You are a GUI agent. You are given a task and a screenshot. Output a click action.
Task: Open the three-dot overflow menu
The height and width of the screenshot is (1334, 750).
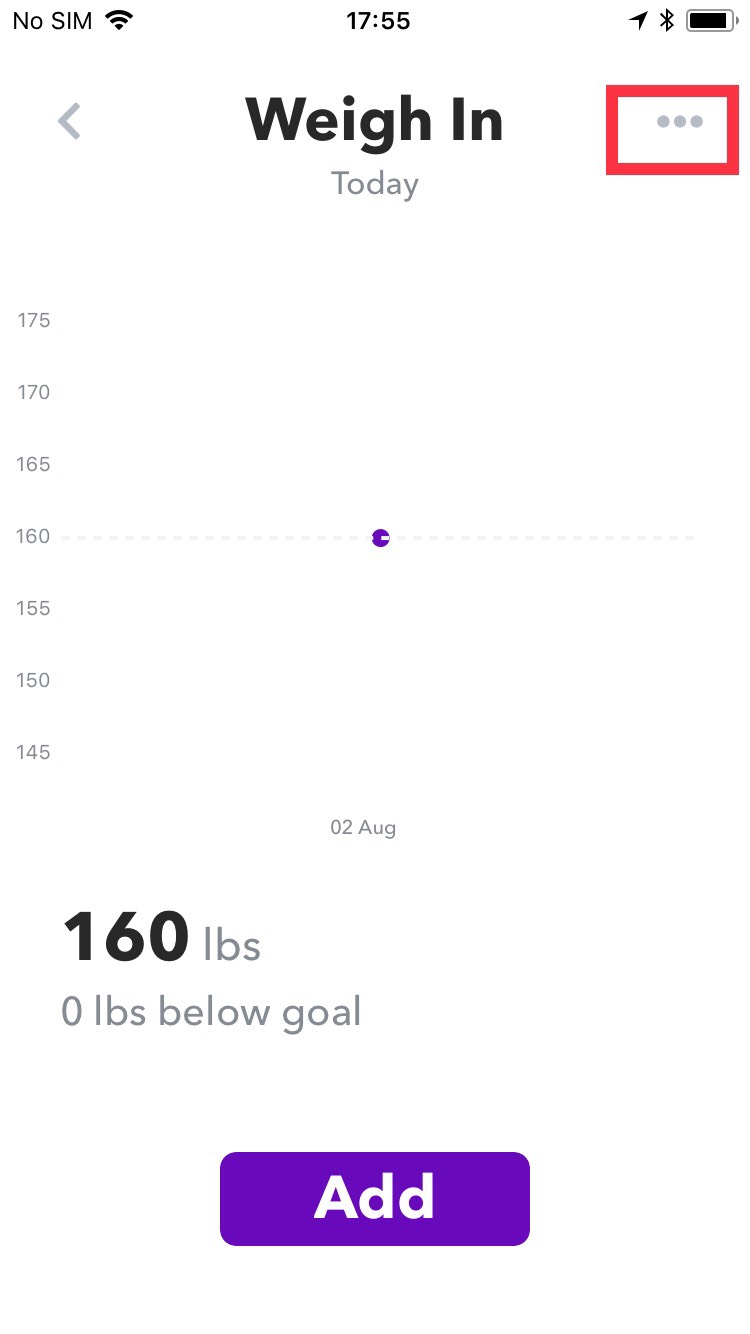click(x=679, y=122)
